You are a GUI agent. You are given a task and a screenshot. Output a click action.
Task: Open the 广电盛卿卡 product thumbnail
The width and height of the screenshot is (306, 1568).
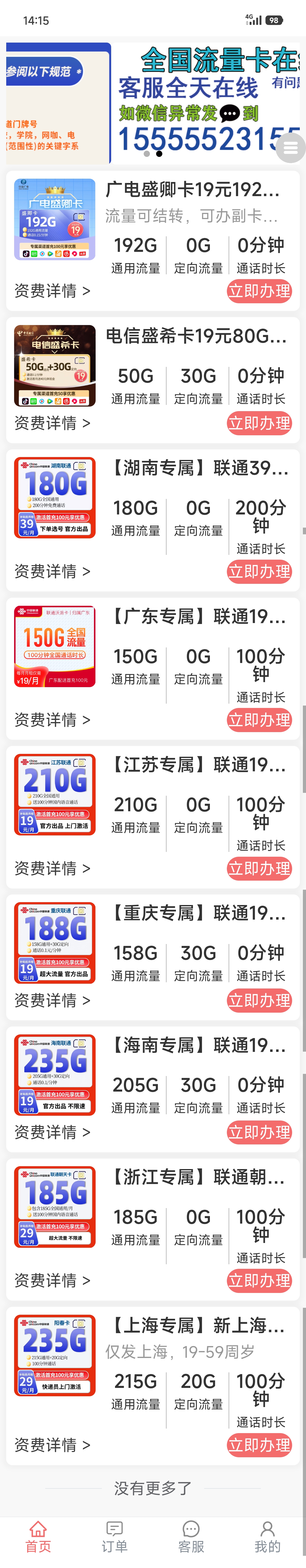tap(55, 219)
